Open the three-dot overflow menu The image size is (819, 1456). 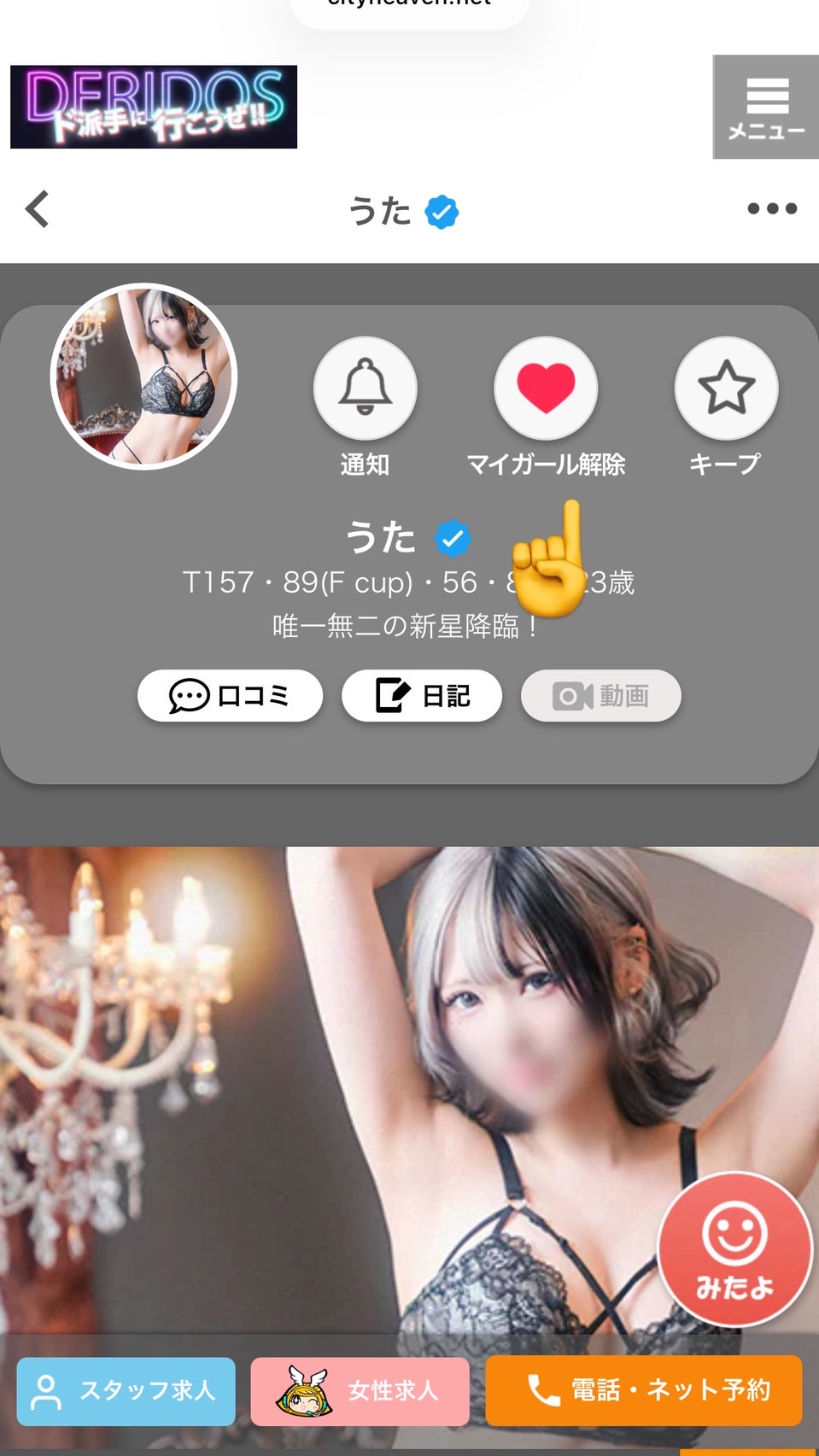coord(772,208)
